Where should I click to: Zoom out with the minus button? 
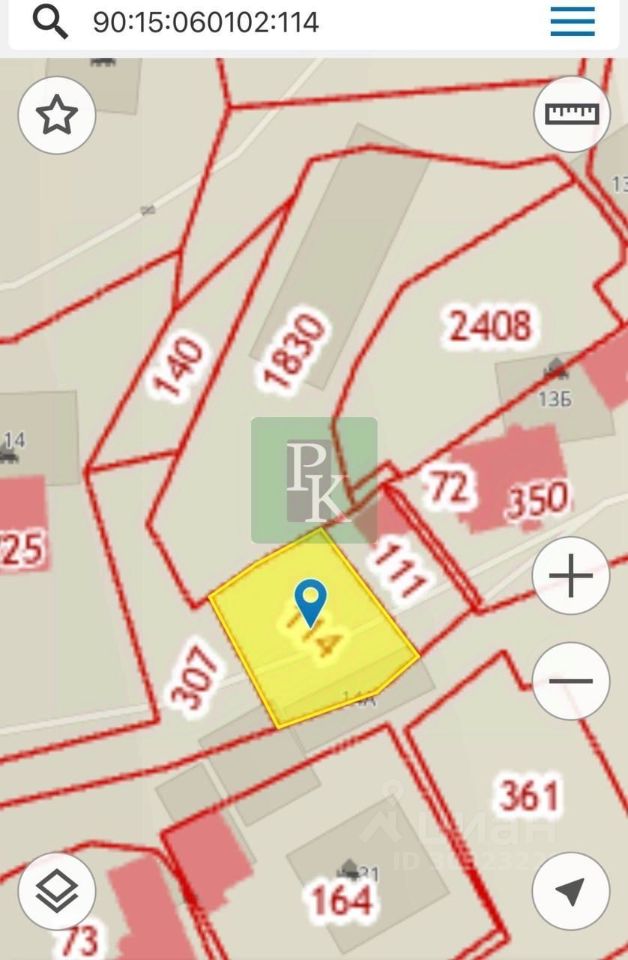pos(570,681)
